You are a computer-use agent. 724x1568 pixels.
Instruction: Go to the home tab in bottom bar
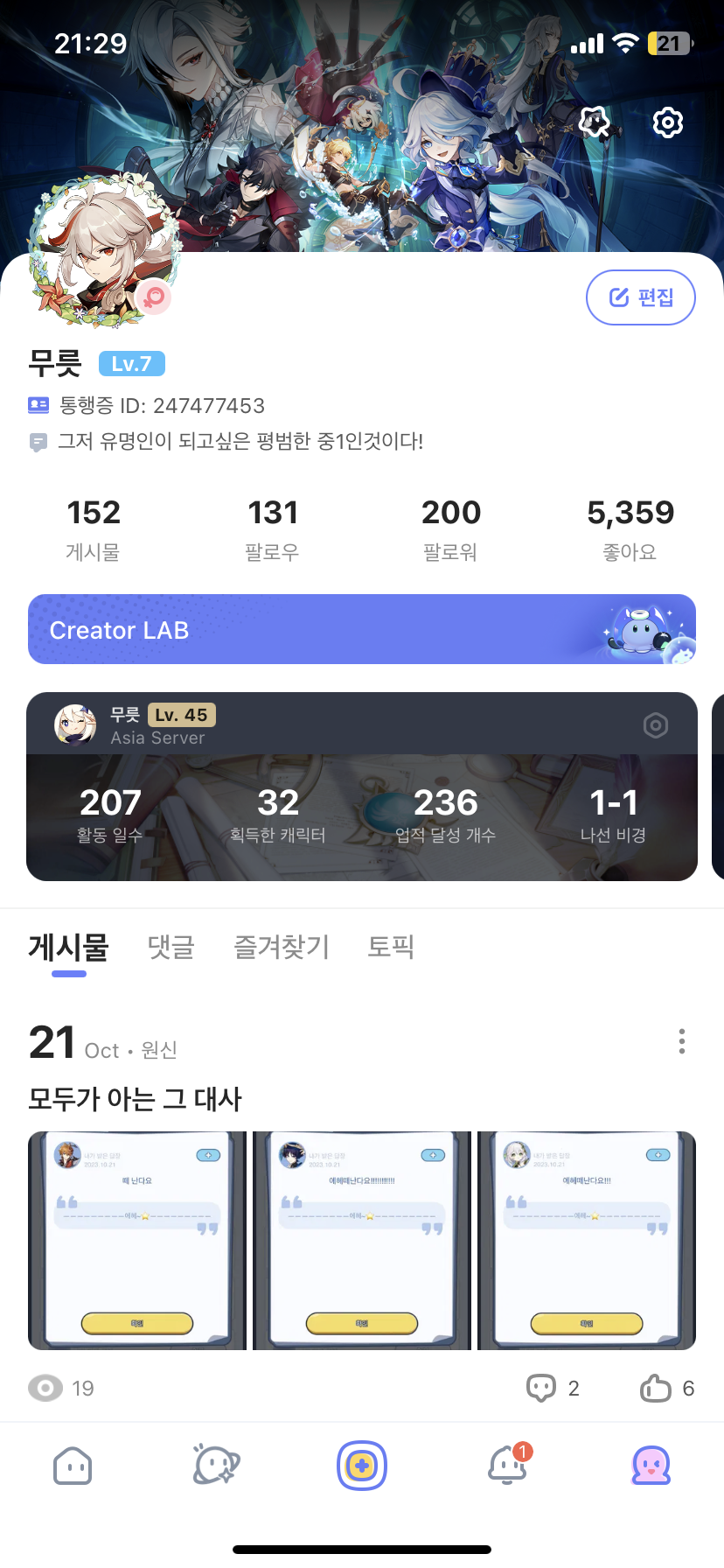coord(73,1466)
